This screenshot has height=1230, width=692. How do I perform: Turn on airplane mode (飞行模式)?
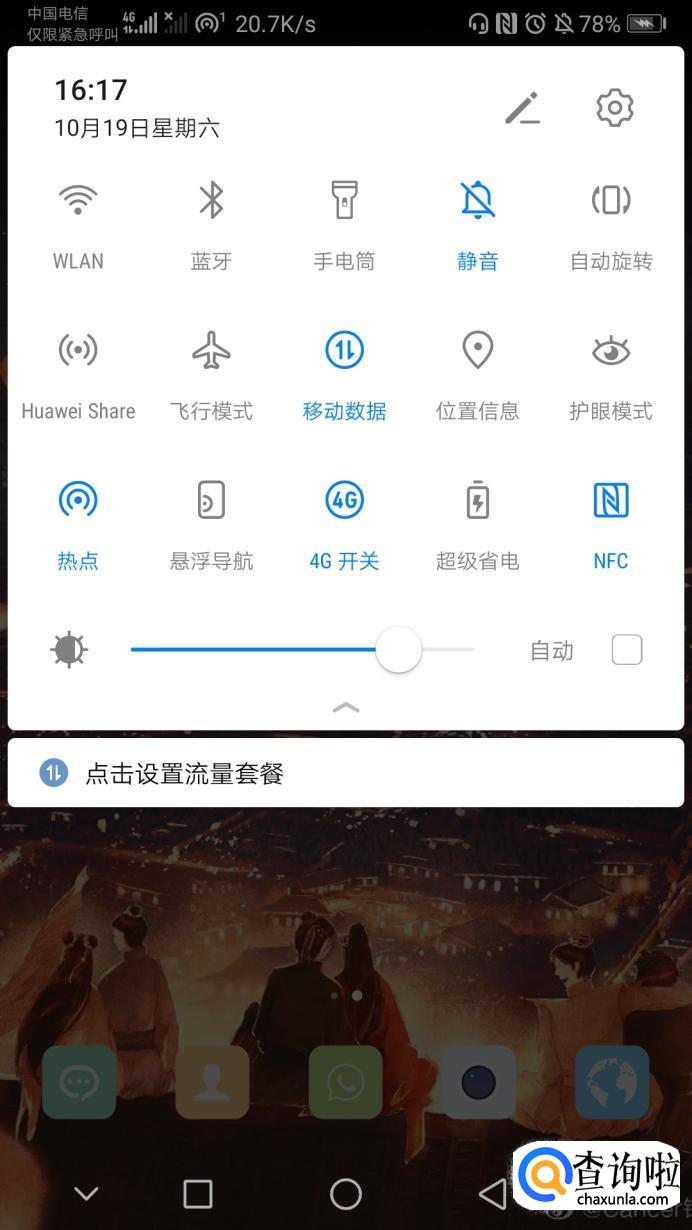[211, 351]
